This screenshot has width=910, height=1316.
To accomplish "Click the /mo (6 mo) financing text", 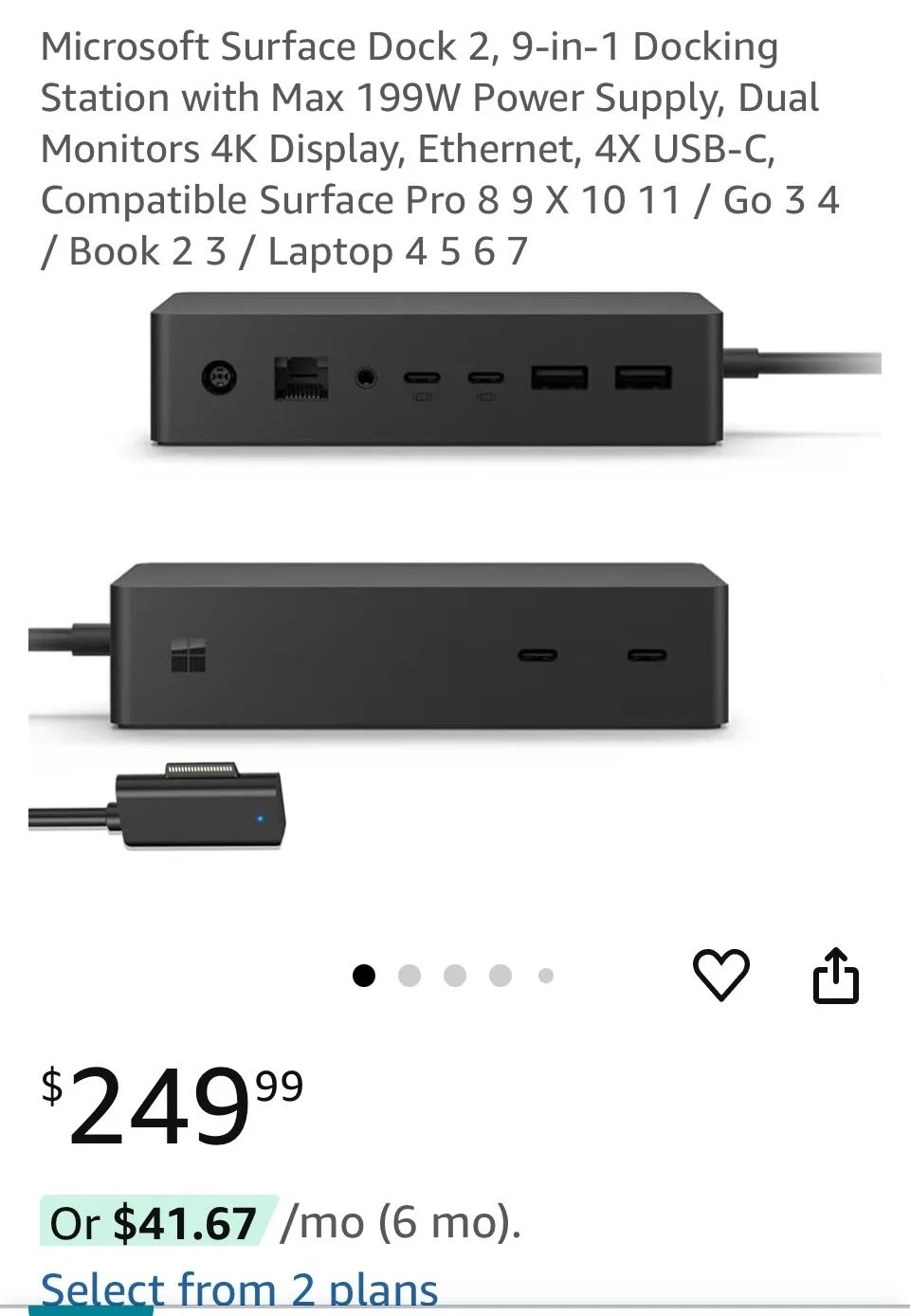I will pos(398,1223).
